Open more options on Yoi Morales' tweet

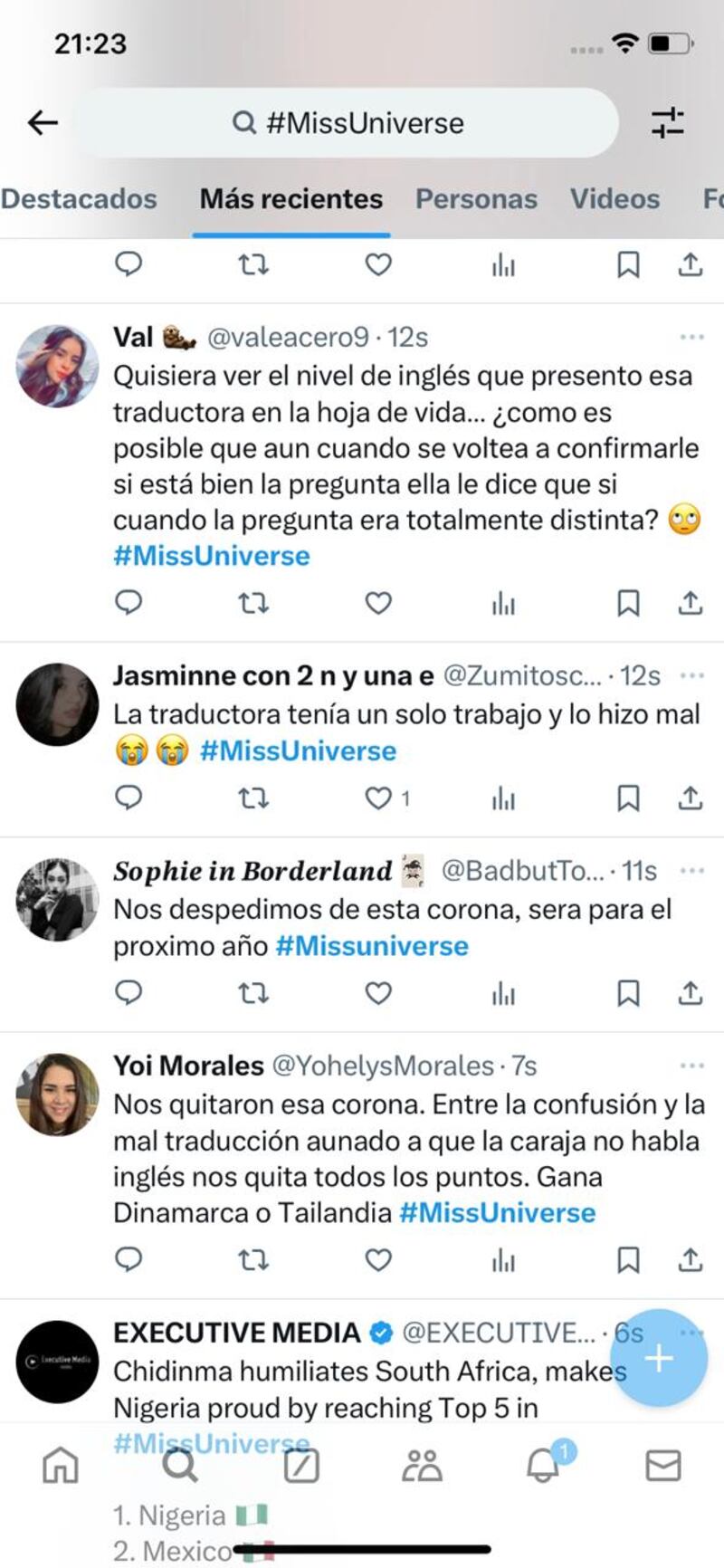(691, 1066)
